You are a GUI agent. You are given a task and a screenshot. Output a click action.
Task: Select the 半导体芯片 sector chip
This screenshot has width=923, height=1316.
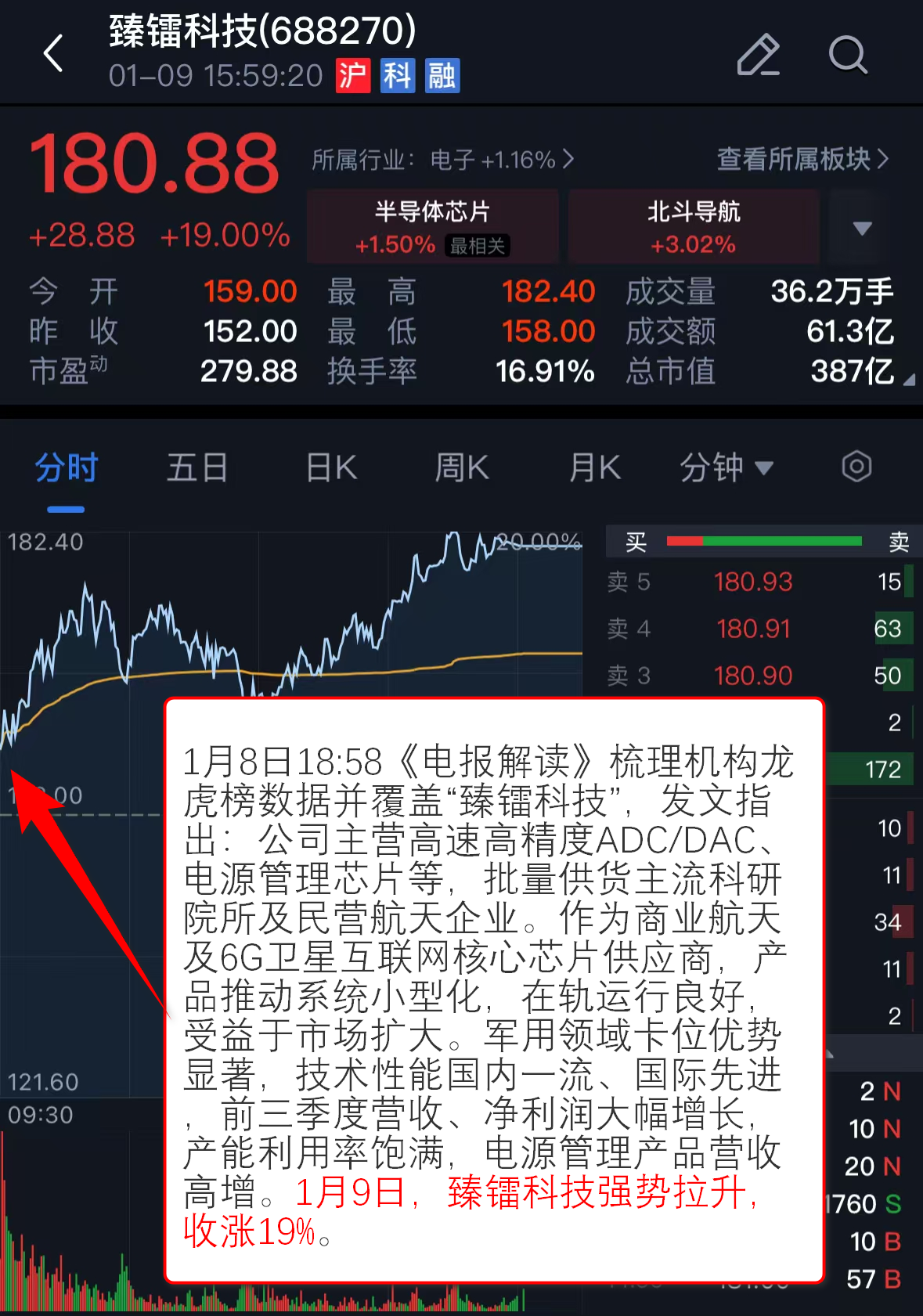(x=432, y=226)
